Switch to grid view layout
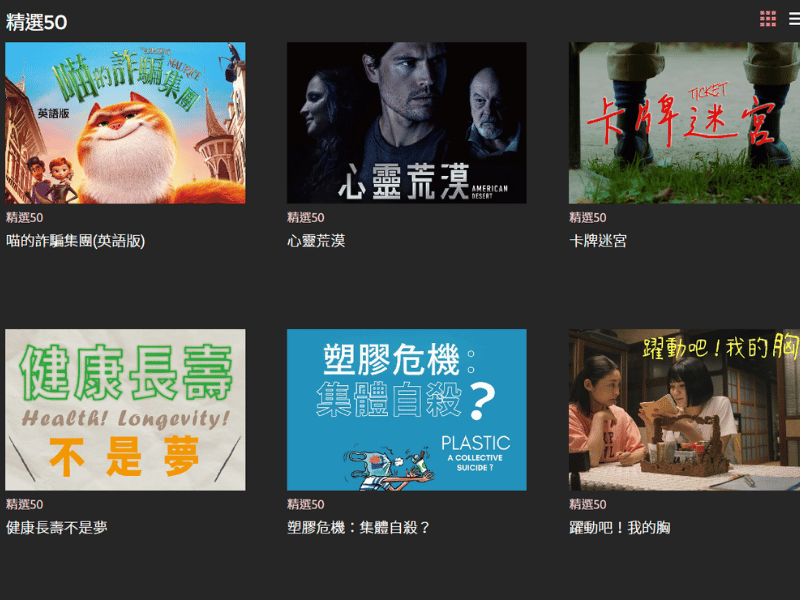 tap(768, 19)
